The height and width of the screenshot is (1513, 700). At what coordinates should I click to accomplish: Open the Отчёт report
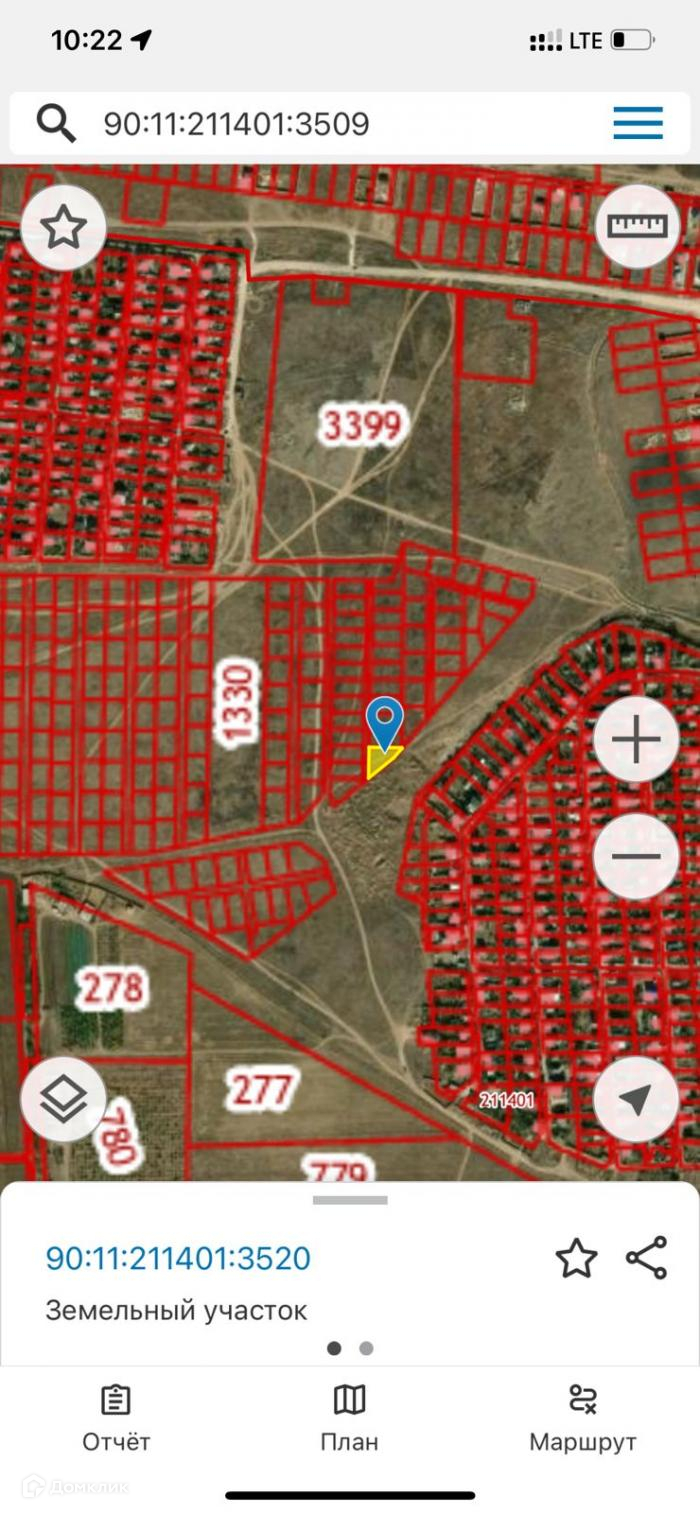pos(116,1418)
